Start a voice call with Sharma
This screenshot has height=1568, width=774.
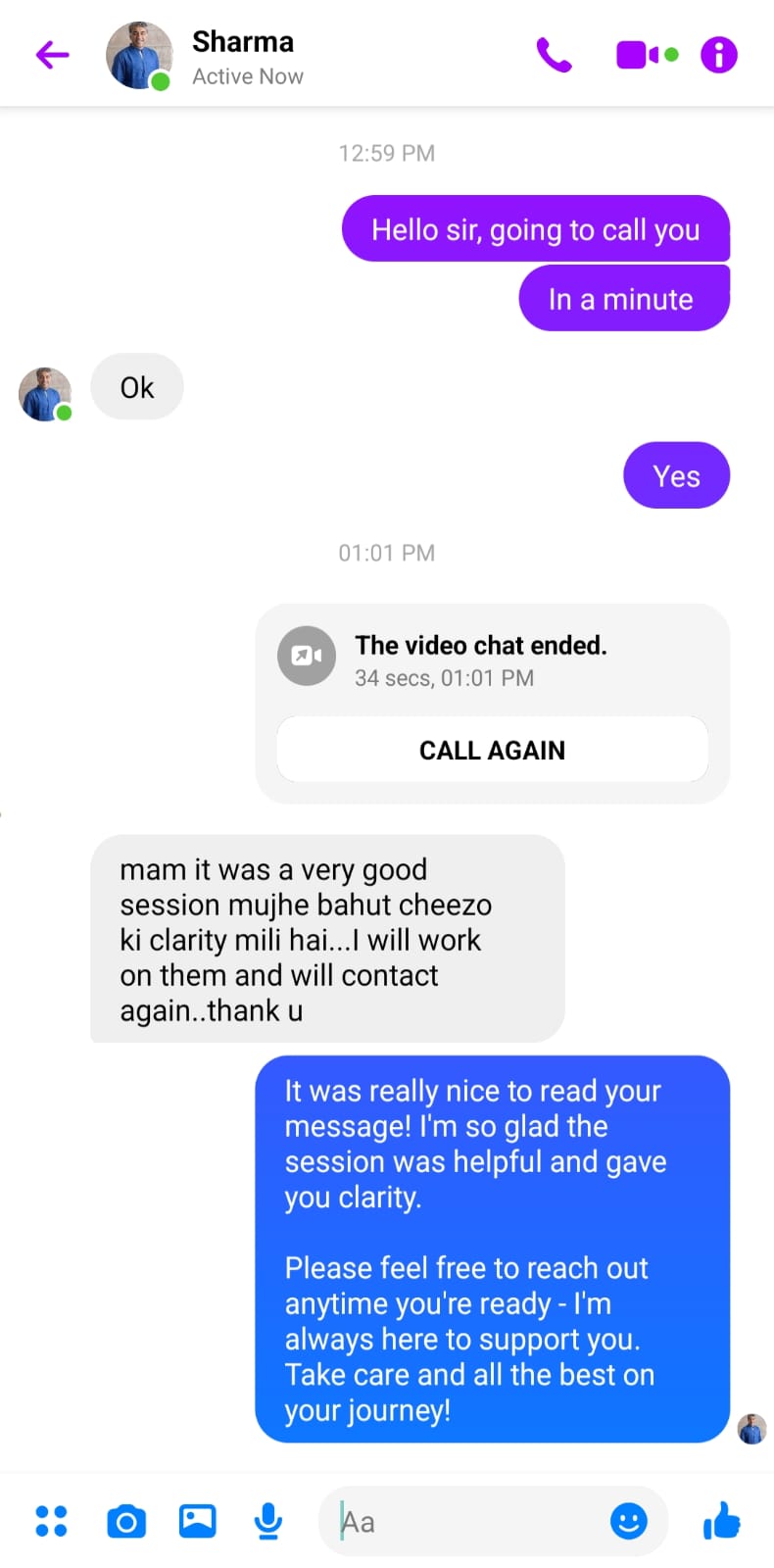pos(554,56)
